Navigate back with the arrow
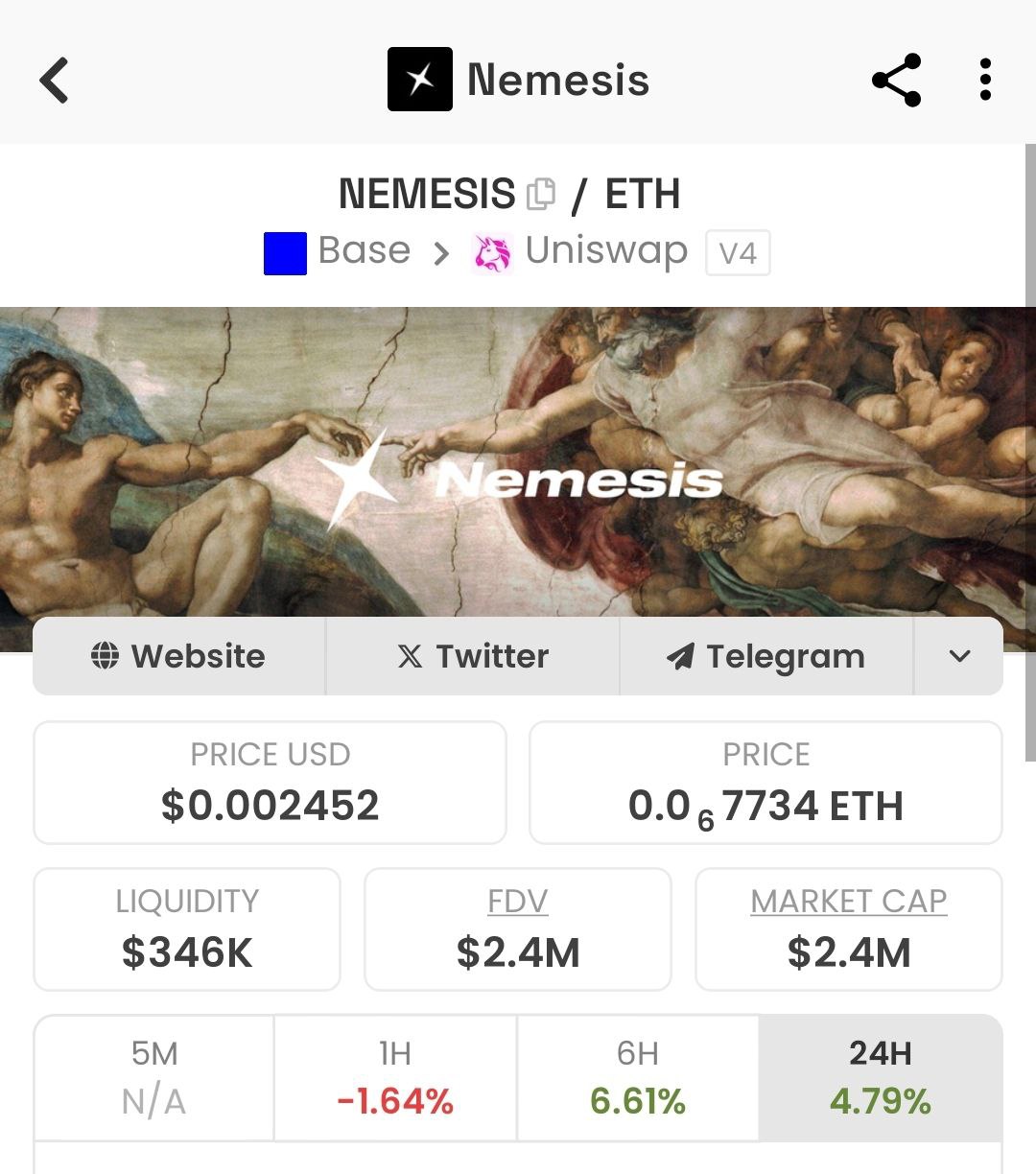The width and height of the screenshot is (1036, 1174). (x=55, y=81)
